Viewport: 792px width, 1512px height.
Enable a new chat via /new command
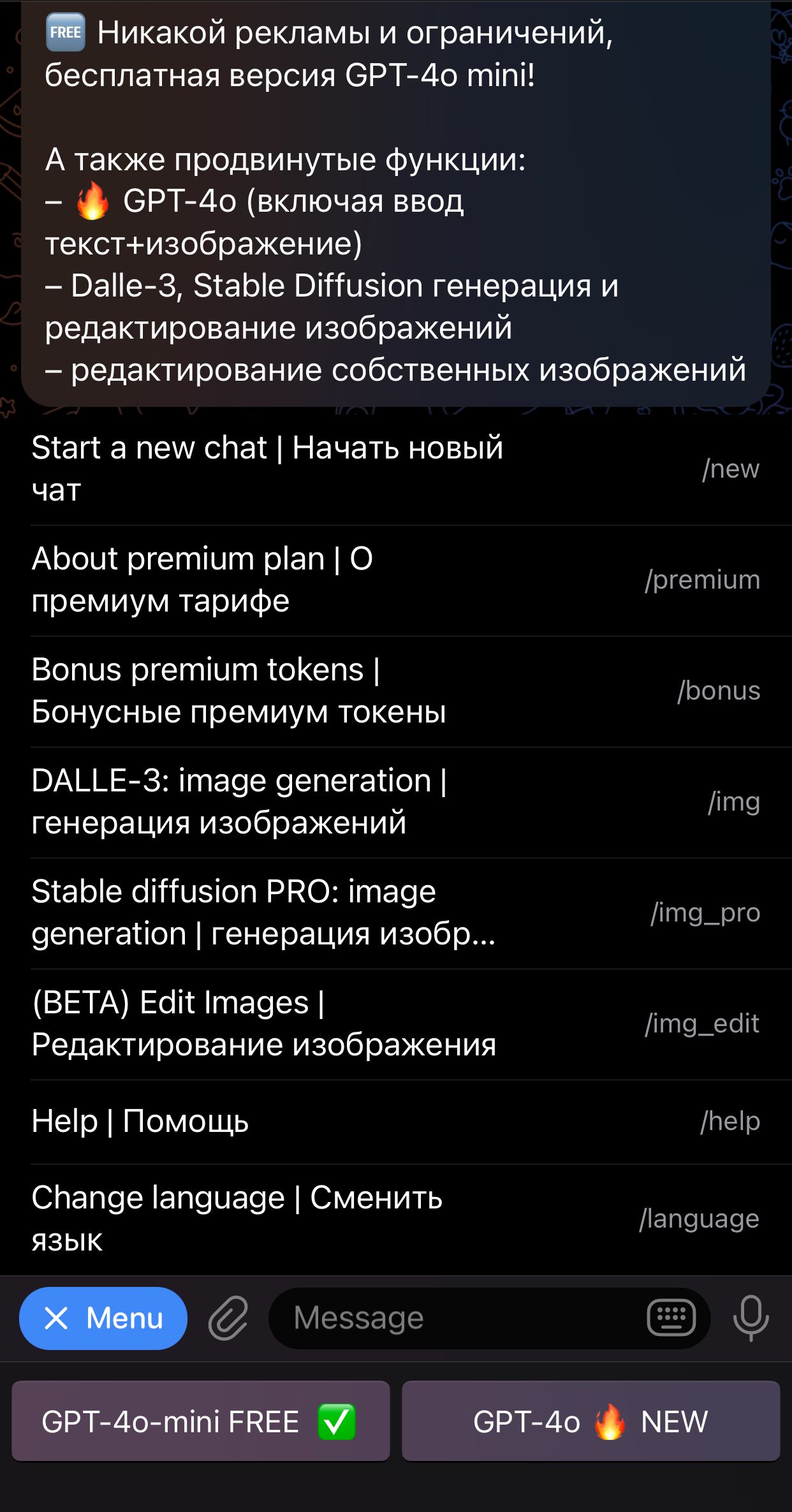395,469
